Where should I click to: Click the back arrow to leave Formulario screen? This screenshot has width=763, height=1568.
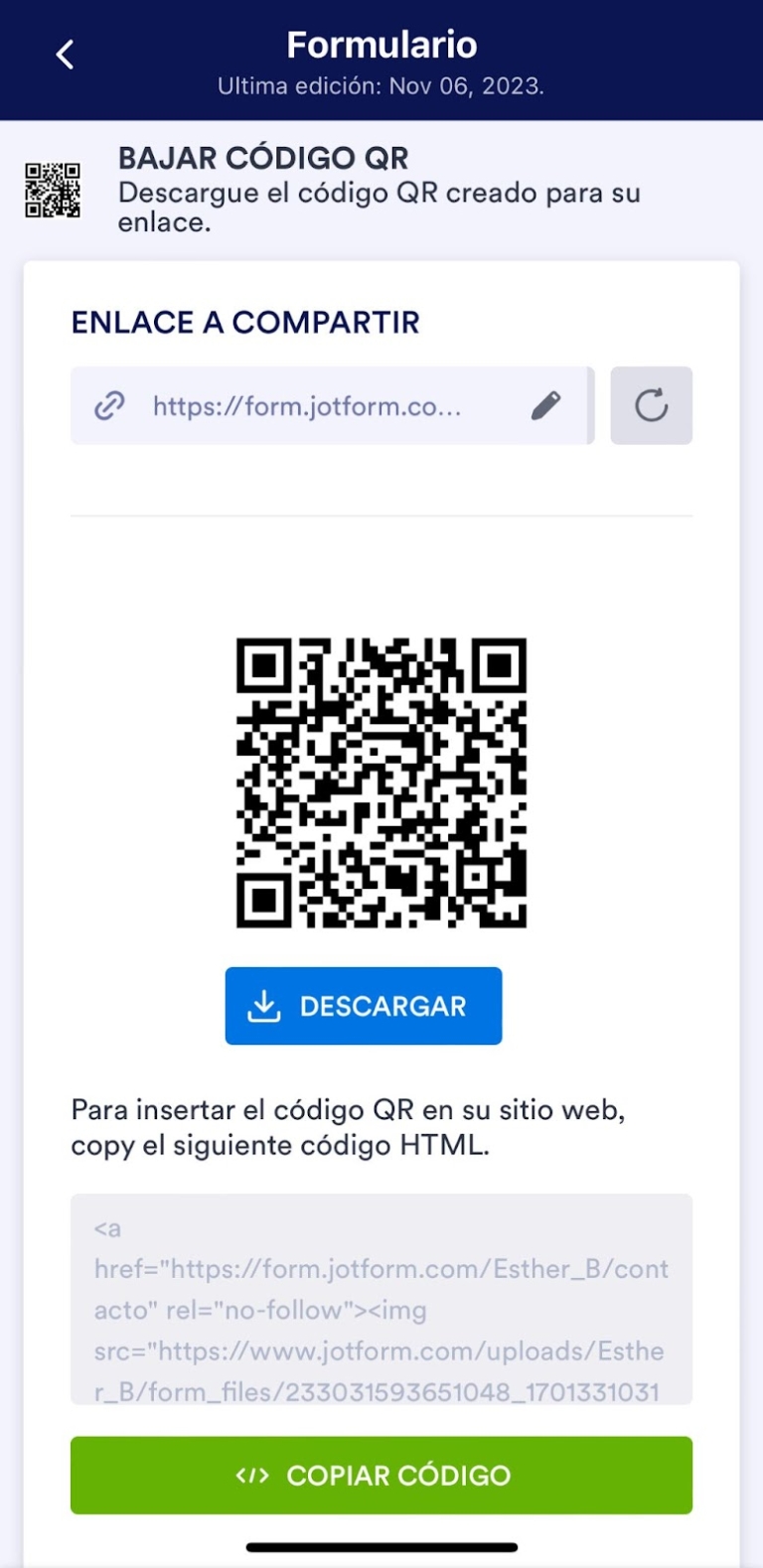[65, 55]
